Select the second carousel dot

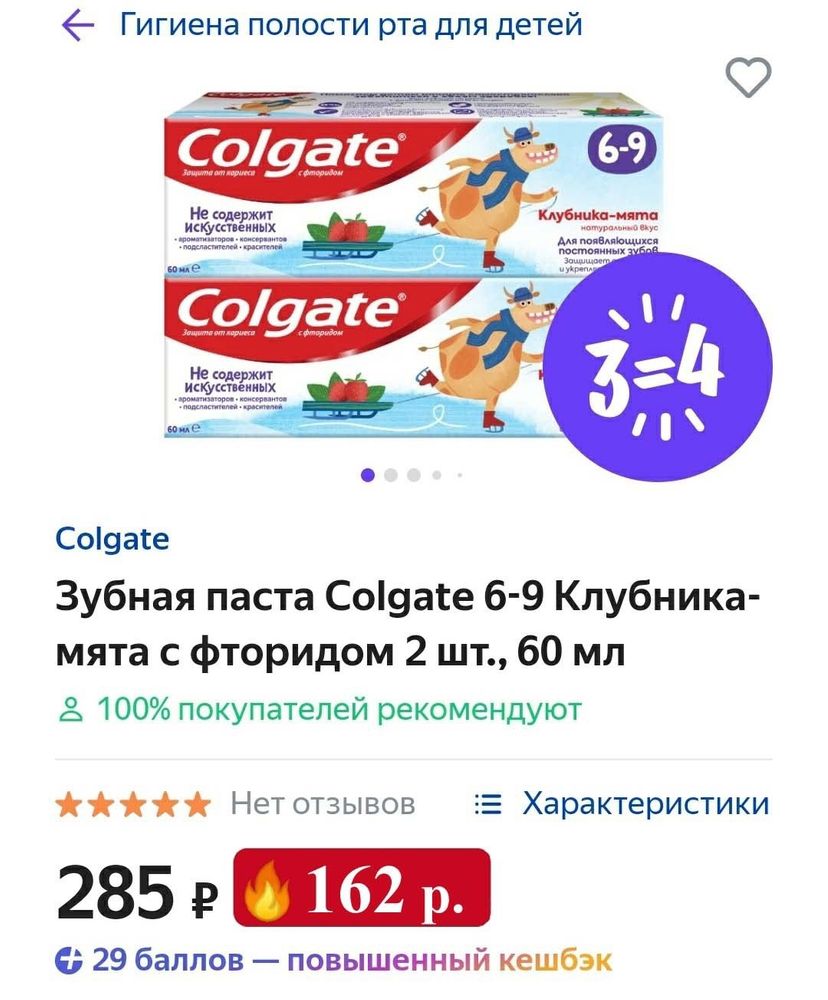point(390,474)
